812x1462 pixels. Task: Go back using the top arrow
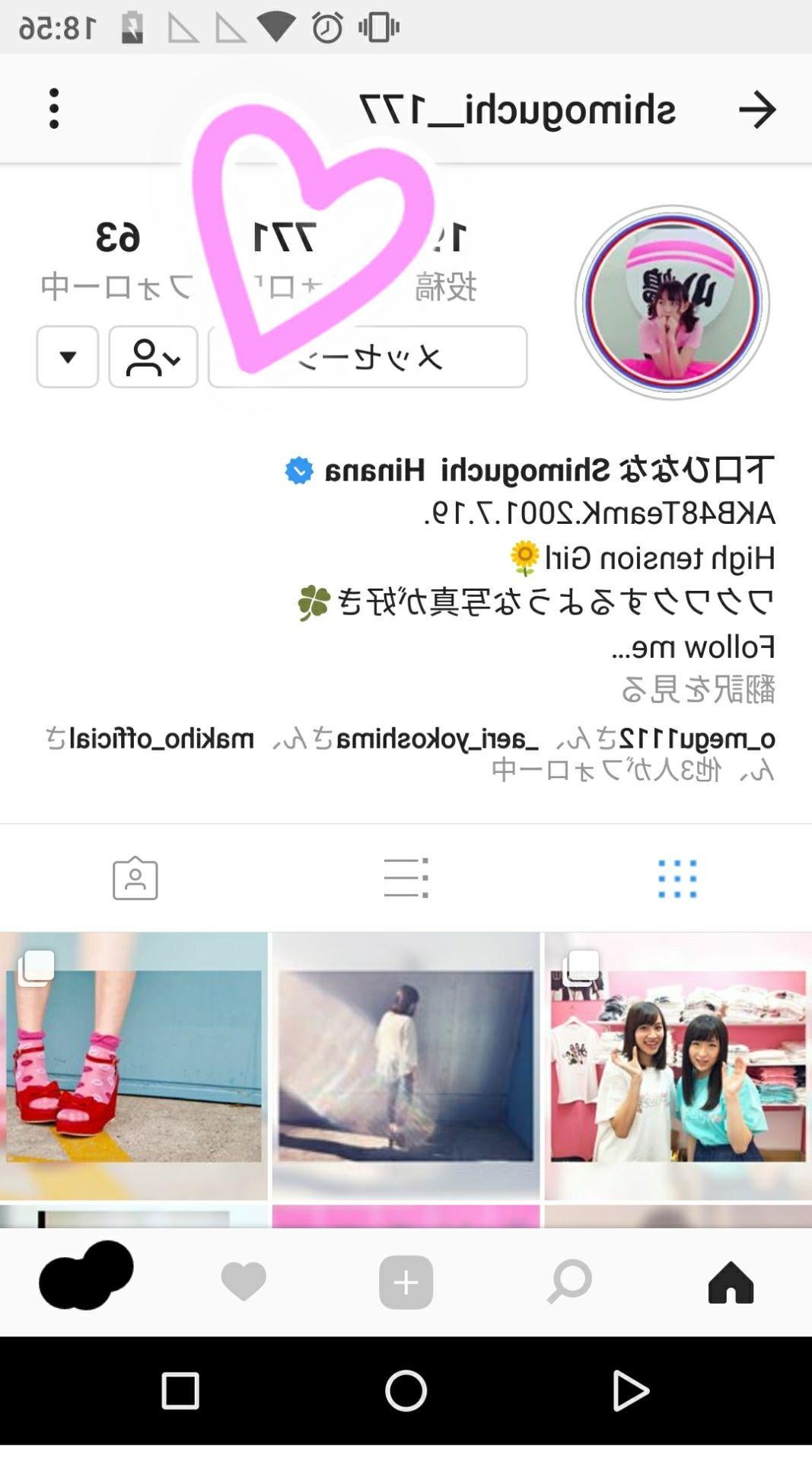coord(756,110)
